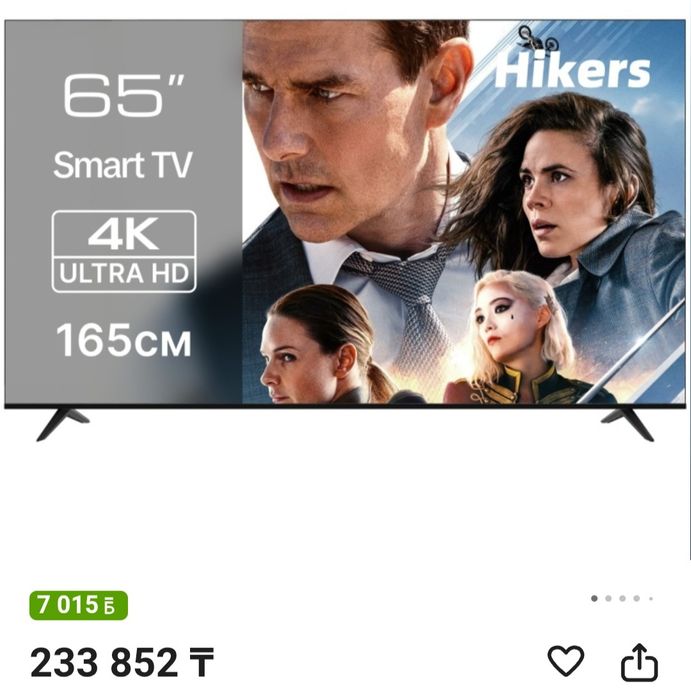Share this Hikers TV product
Image resolution: width=691 pixels, height=699 pixels.
pos(639,662)
